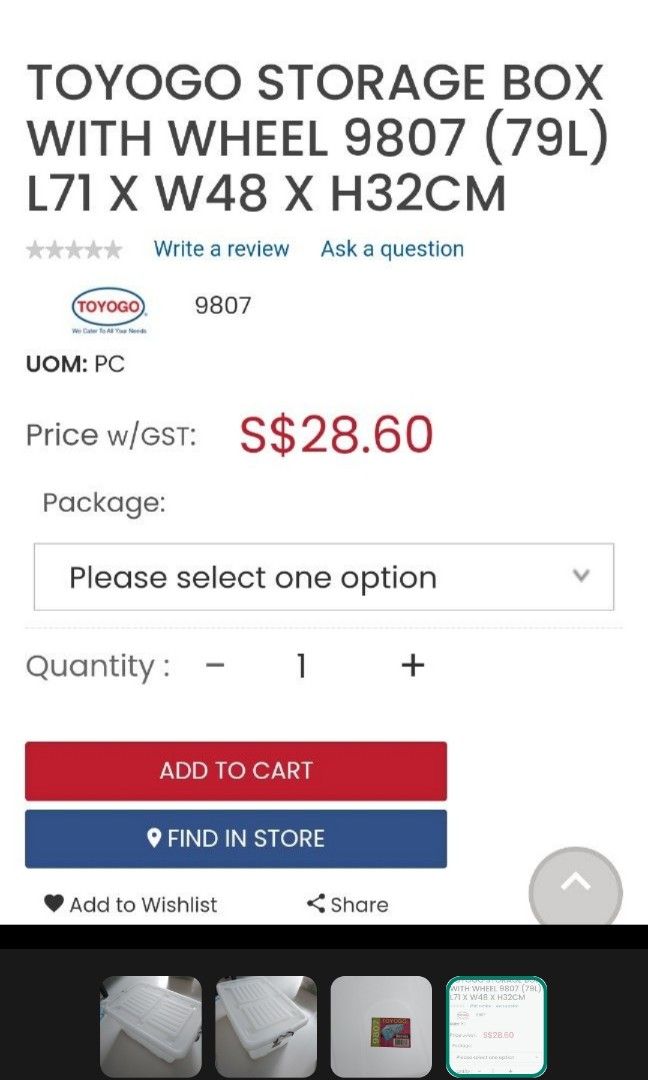Select the highlighted product page screenshot thumbnail
Image resolution: width=648 pixels, height=1080 pixels.
coord(496,1026)
